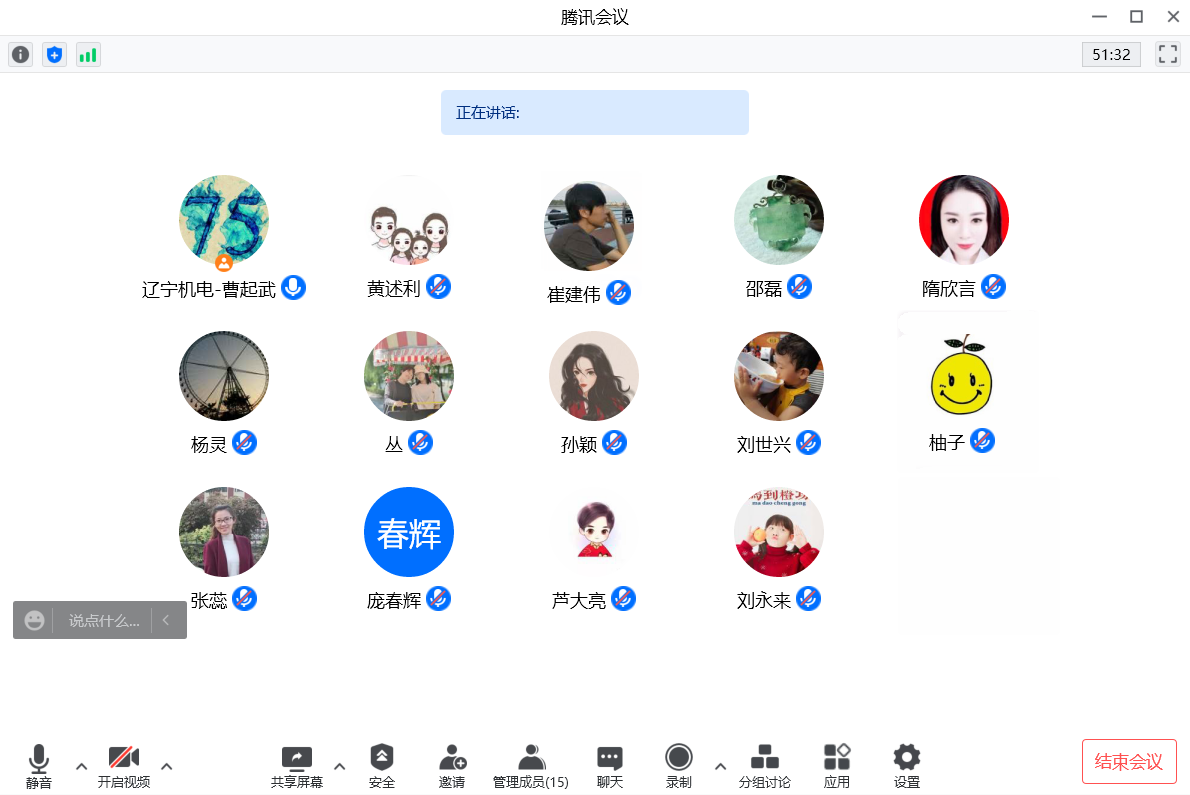The height and width of the screenshot is (795, 1190).
Task: Open the 安全 security options
Action: (382, 766)
